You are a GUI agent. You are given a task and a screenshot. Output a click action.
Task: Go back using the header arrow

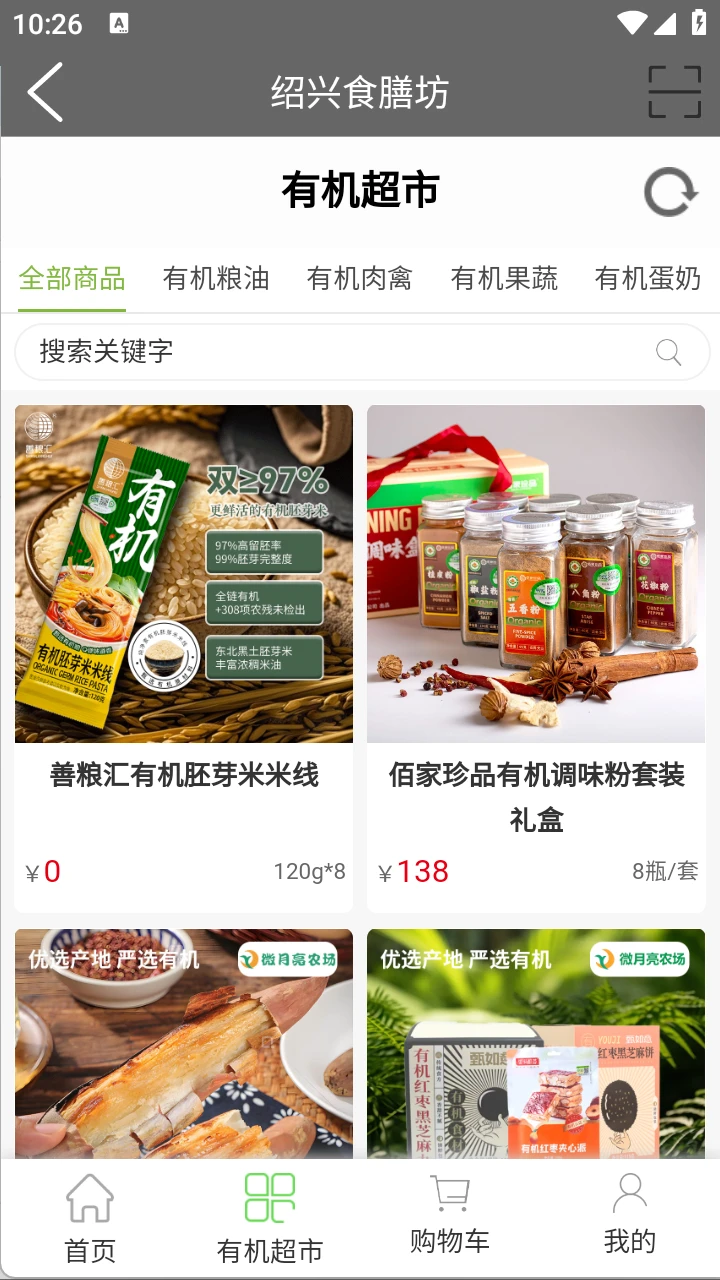45,92
